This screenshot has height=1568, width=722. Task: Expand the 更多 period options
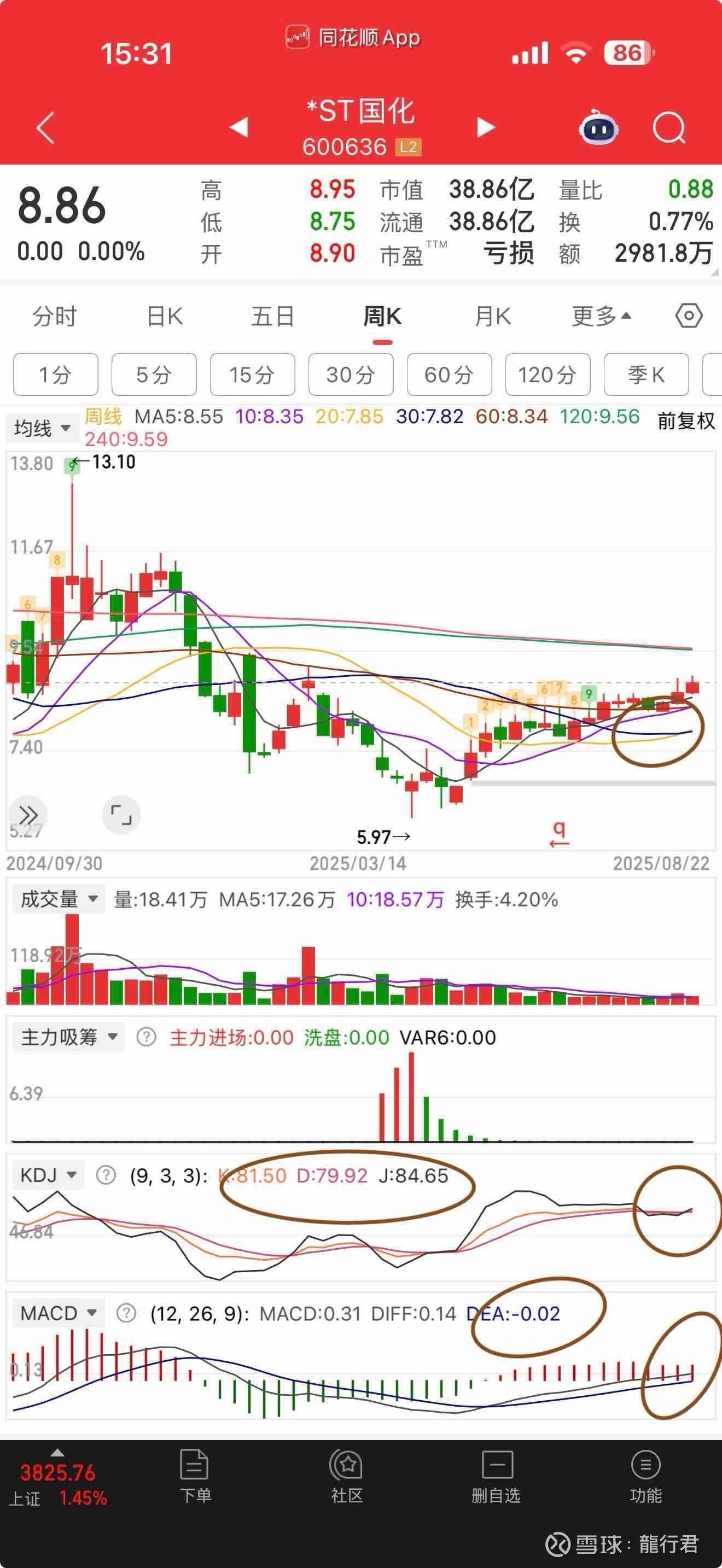coord(602,317)
